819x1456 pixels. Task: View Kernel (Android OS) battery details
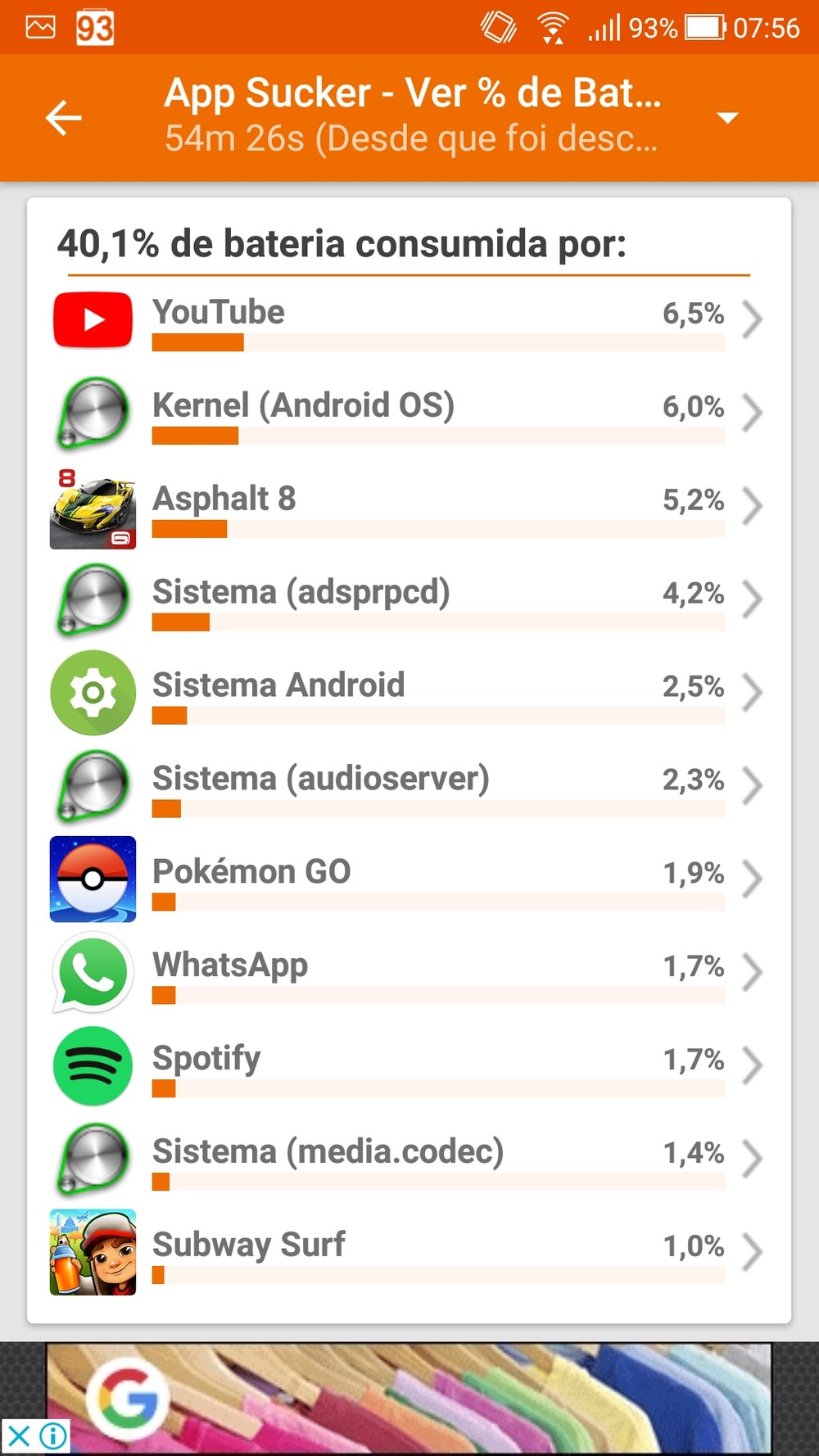click(409, 413)
